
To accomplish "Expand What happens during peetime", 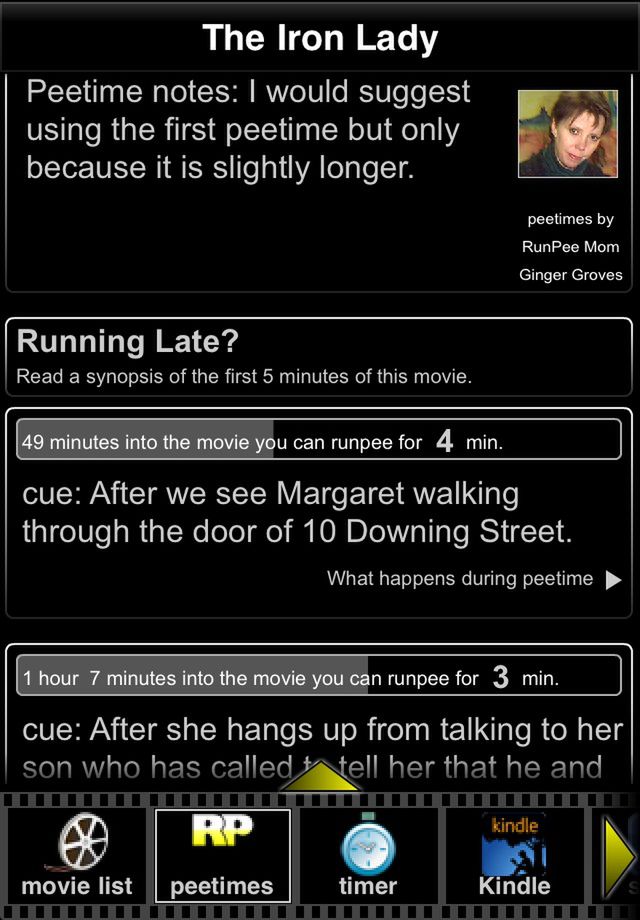I will point(474,579).
